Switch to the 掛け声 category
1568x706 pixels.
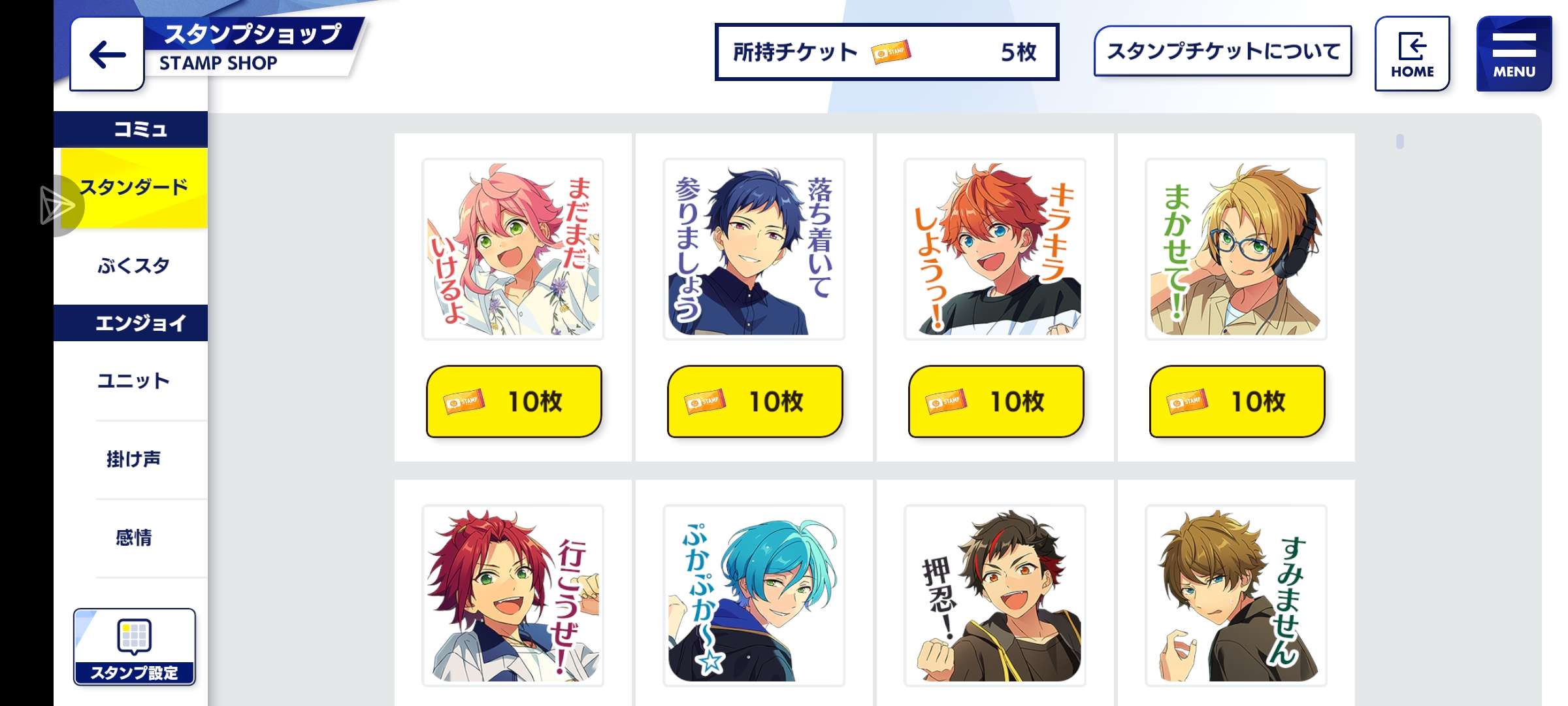click(x=134, y=460)
